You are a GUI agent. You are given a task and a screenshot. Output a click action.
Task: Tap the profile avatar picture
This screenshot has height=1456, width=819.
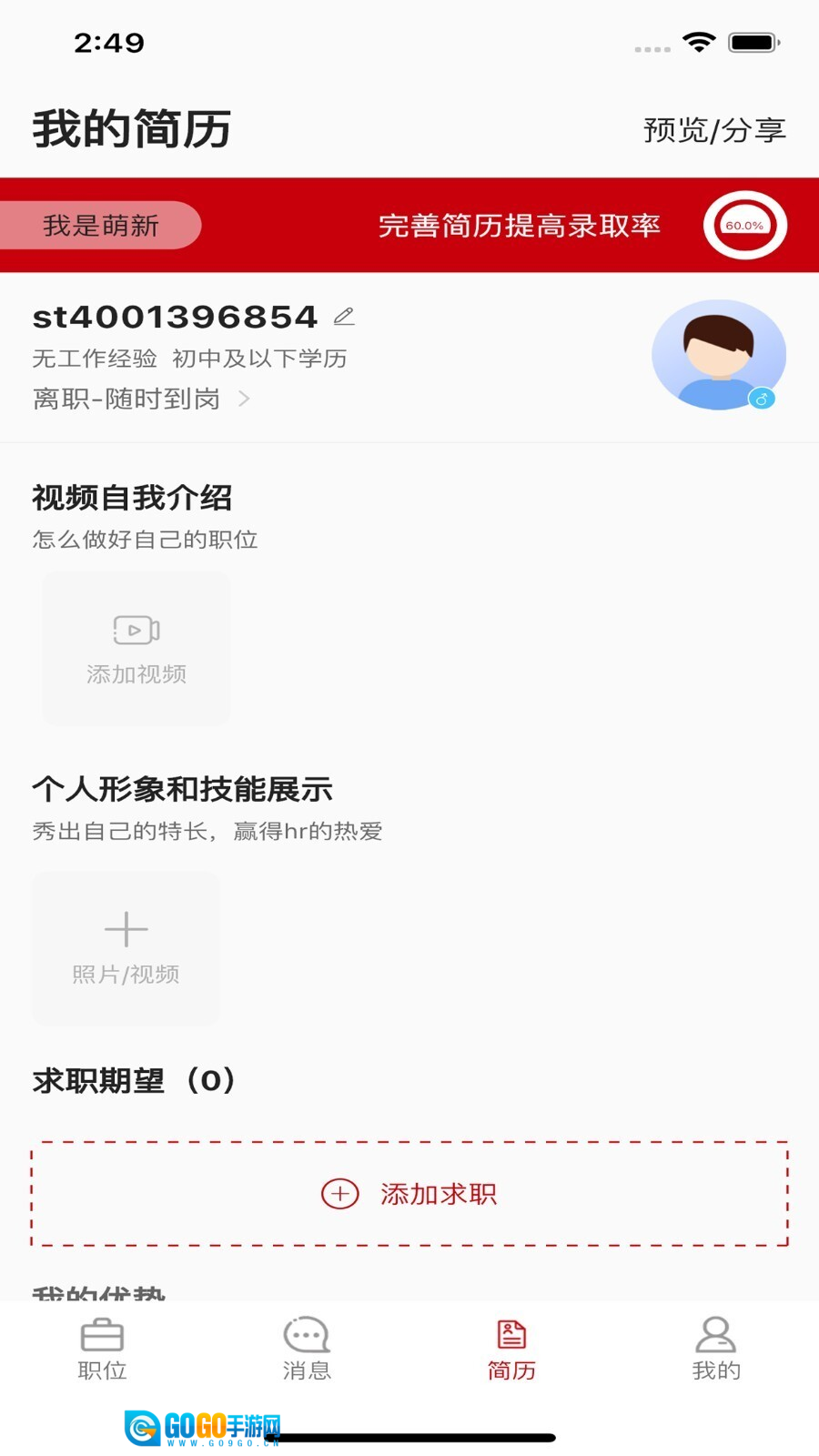pos(719,355)
